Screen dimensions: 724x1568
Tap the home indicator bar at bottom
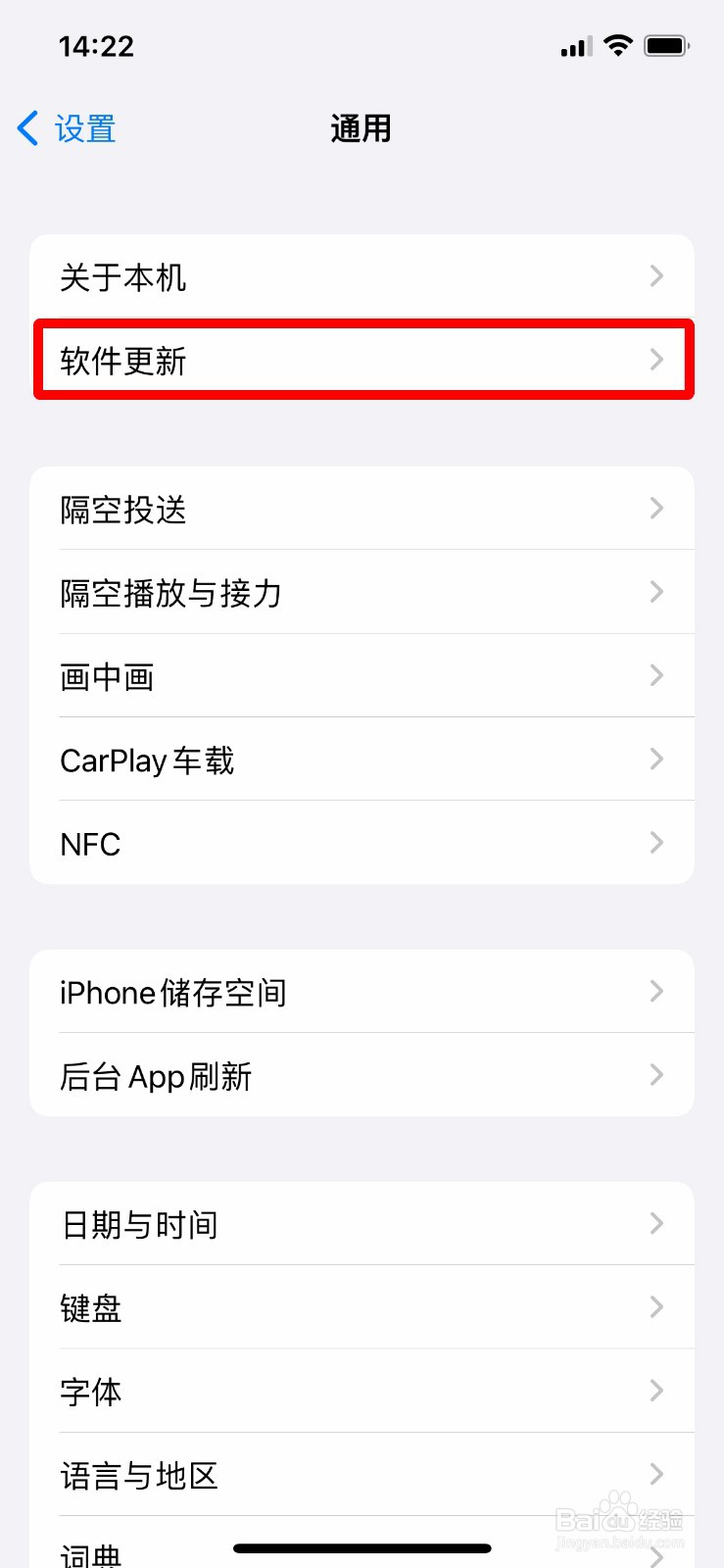tap(362, 1548)
